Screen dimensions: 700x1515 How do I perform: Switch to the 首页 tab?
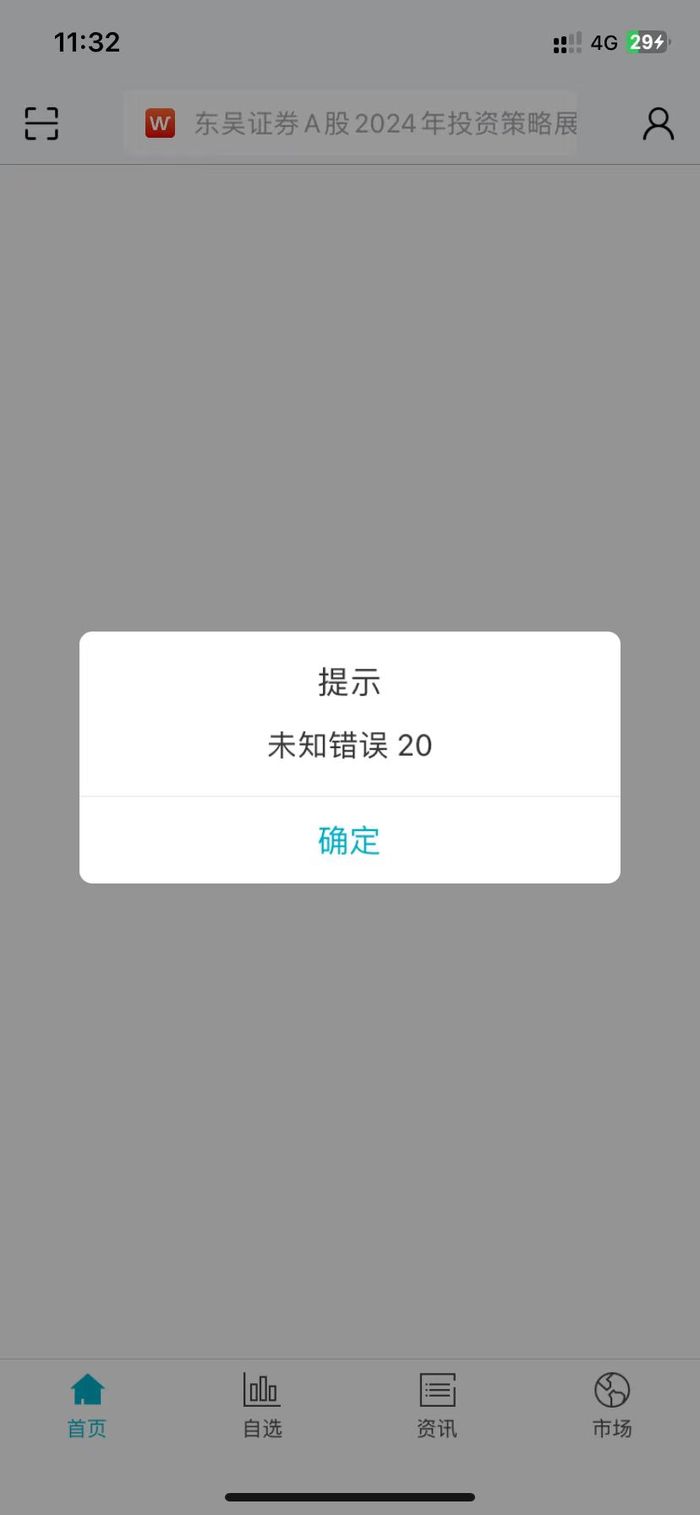[x=87, y=1405]
